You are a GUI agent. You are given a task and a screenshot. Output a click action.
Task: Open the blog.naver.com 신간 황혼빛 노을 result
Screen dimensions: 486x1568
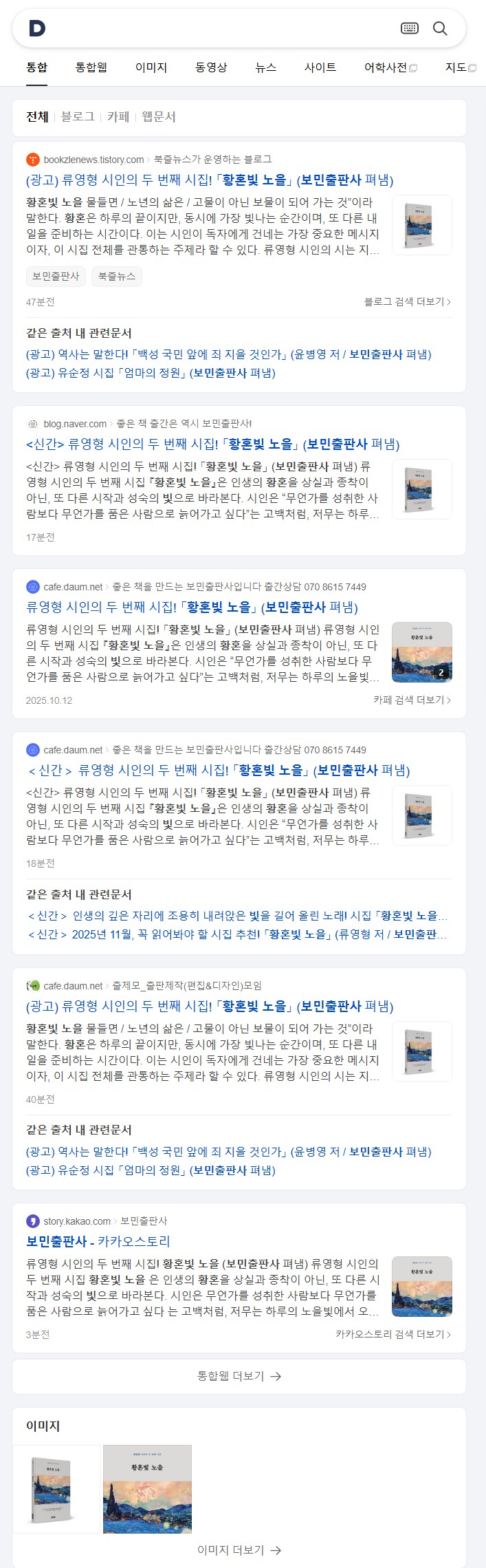click(212, 444)
